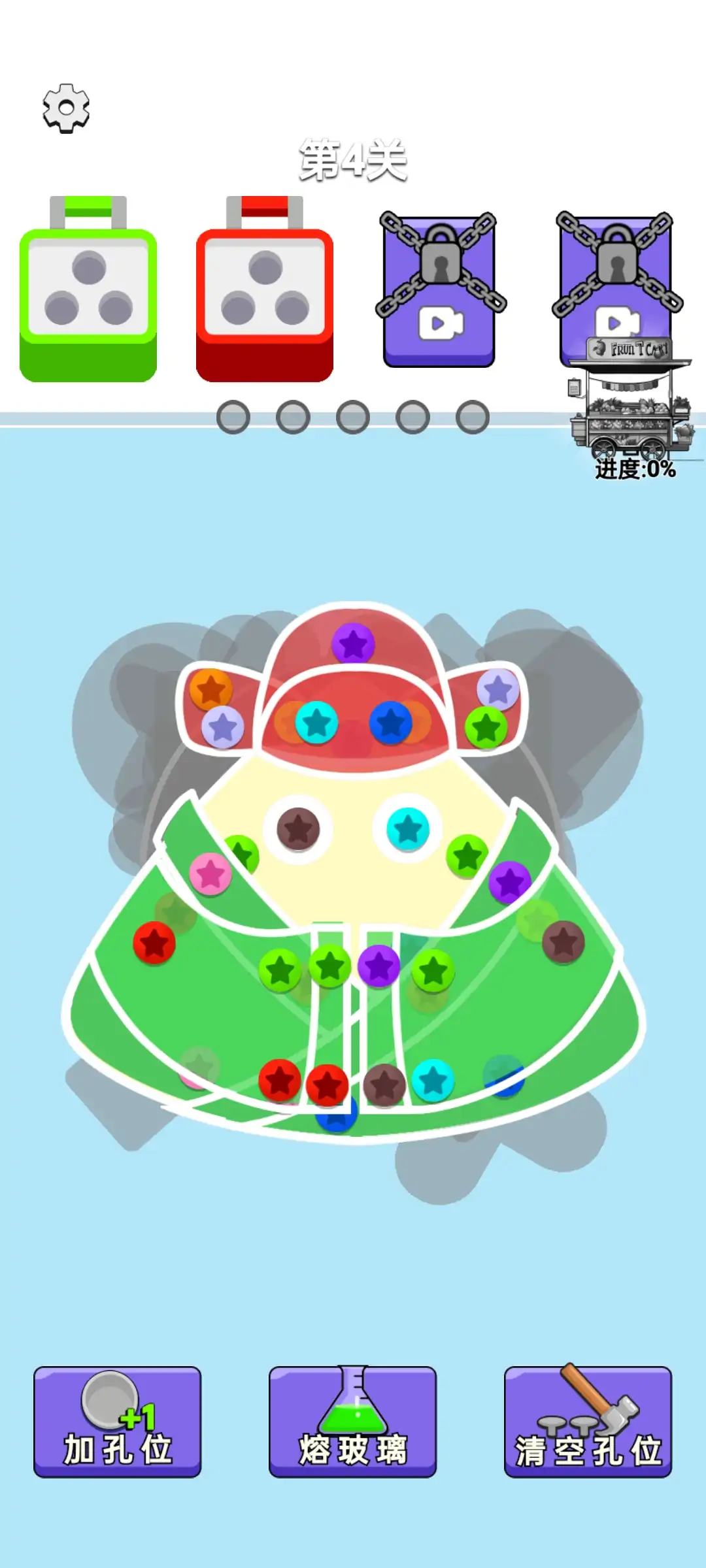Viewport: 706px width, 1568px height.
Task: Tap 清空孔位 to clear the holes
Action: 588,1421
